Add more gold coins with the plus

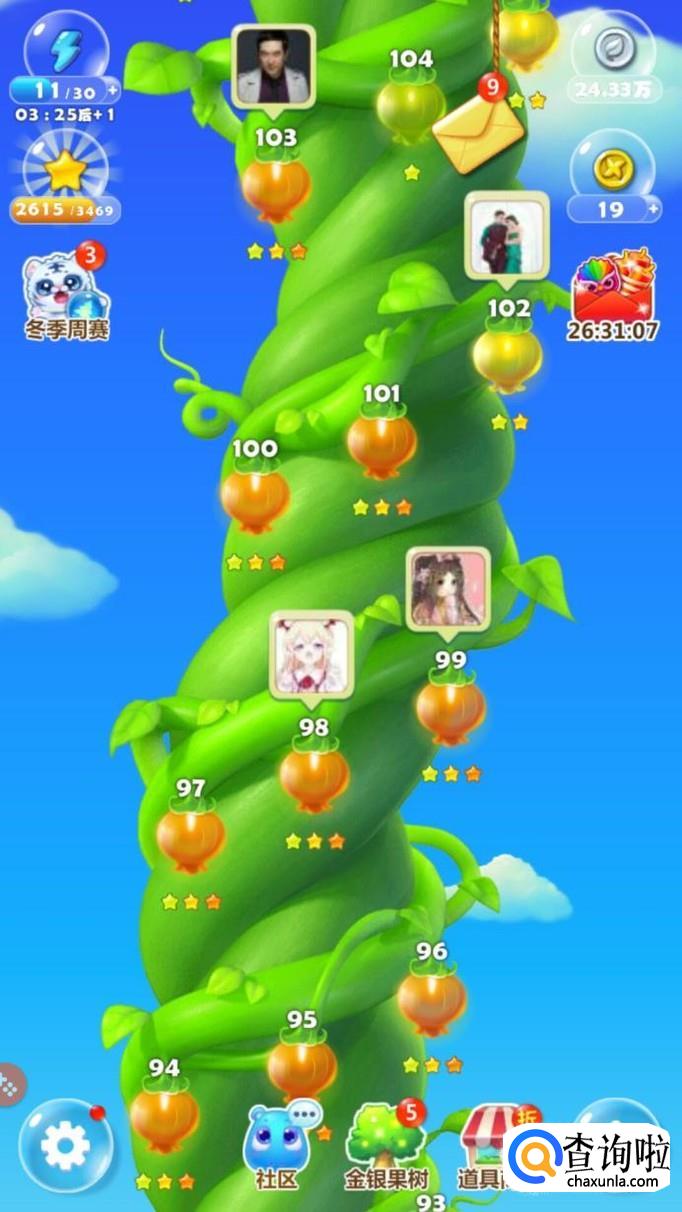click(653, 209)
